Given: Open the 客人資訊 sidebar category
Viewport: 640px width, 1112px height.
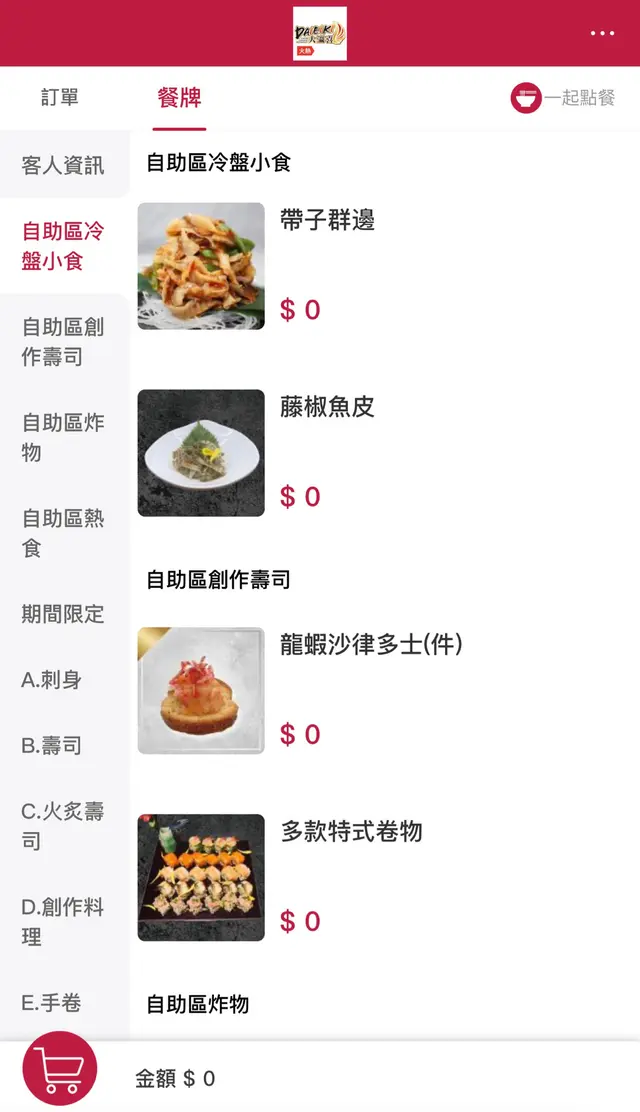Looking at the screenshot, I should tap(63, 165).
